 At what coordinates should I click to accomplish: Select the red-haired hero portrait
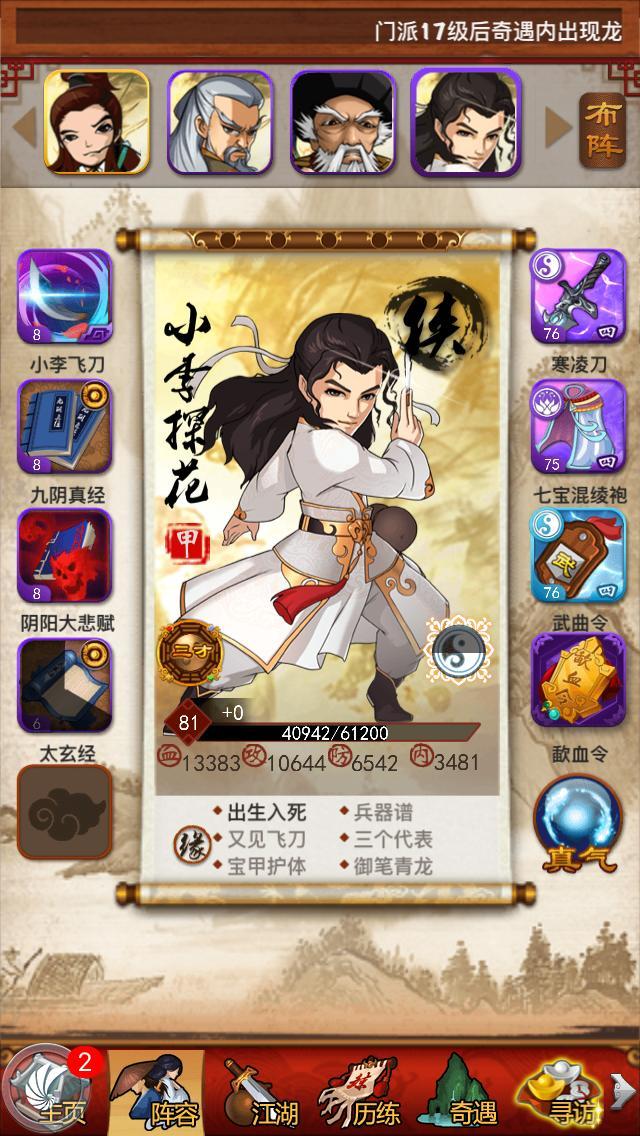click(96, 123)
